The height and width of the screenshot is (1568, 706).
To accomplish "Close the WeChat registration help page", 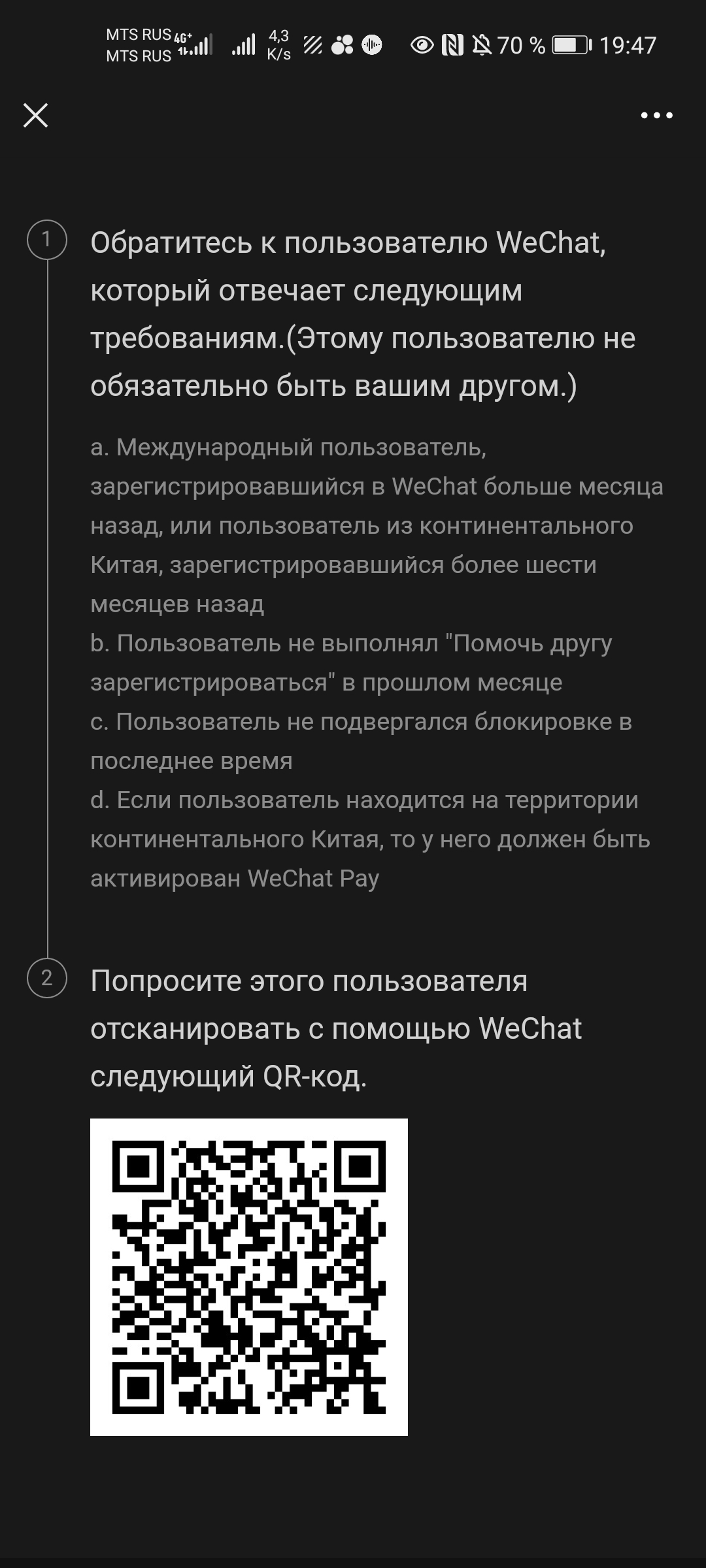I will [x=36, y=116].
